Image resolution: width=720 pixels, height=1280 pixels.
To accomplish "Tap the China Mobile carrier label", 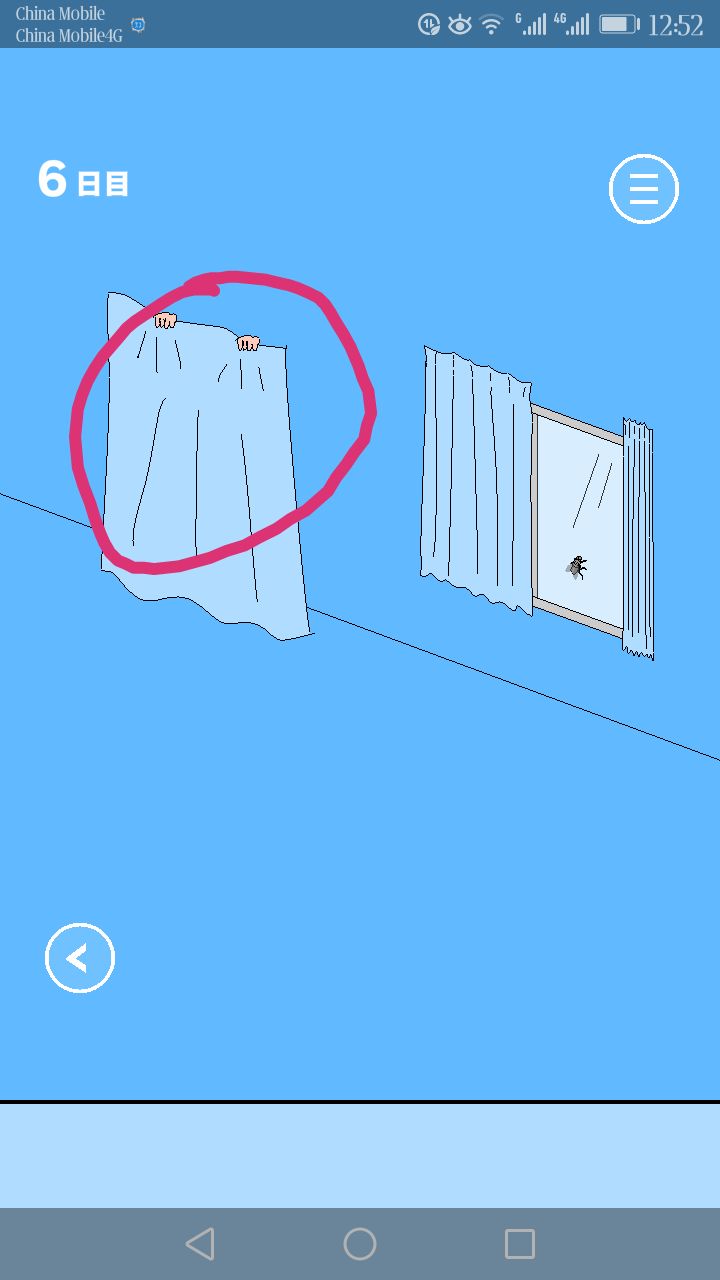I will pos(60,14).
